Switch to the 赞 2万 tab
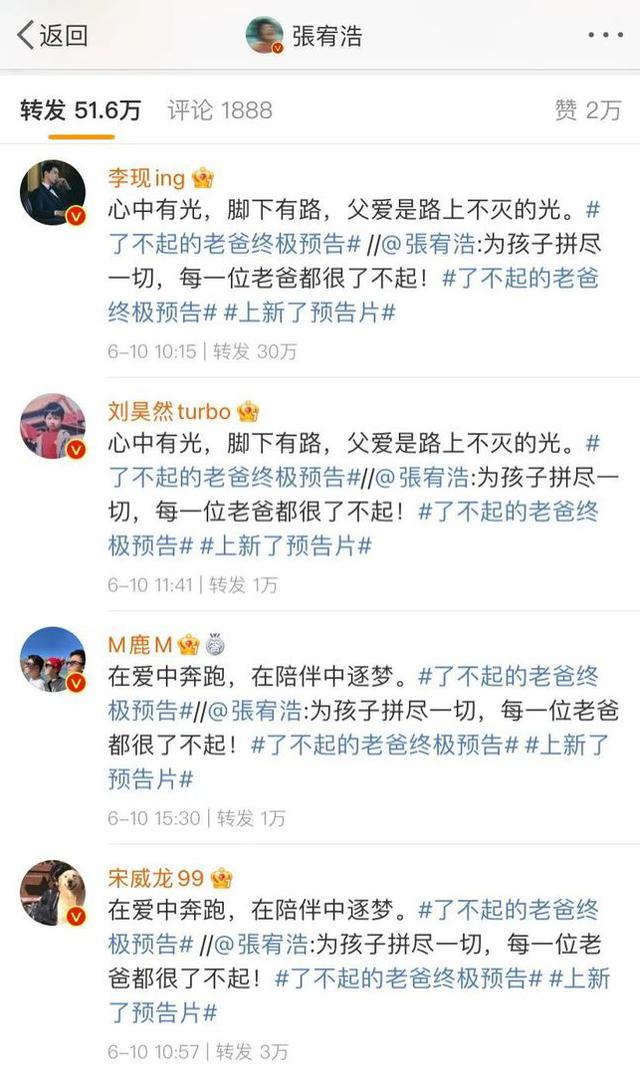The height and width of the screenshot is (1075, 640). coord(588,110)
